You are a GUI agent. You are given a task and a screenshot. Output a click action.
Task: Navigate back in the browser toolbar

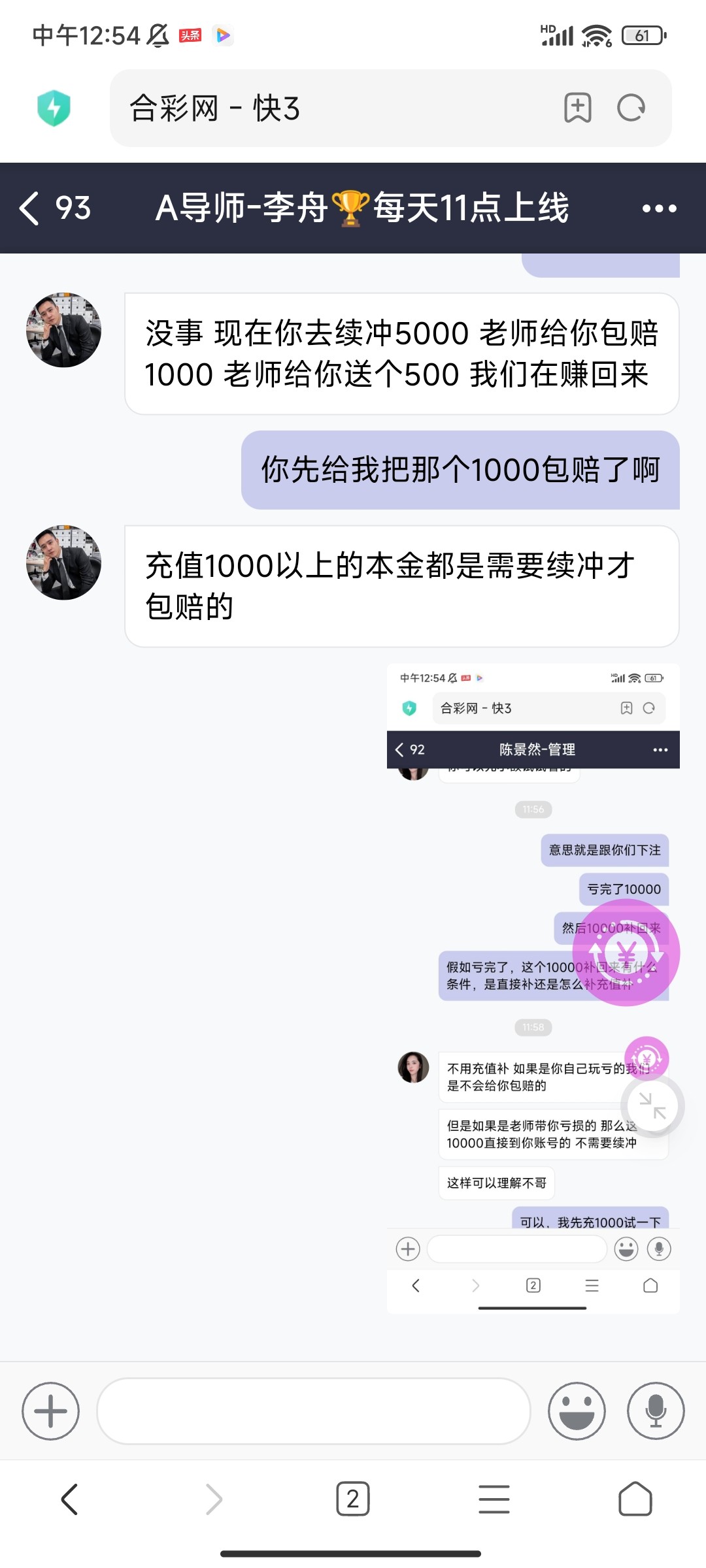coord(70,1499)
